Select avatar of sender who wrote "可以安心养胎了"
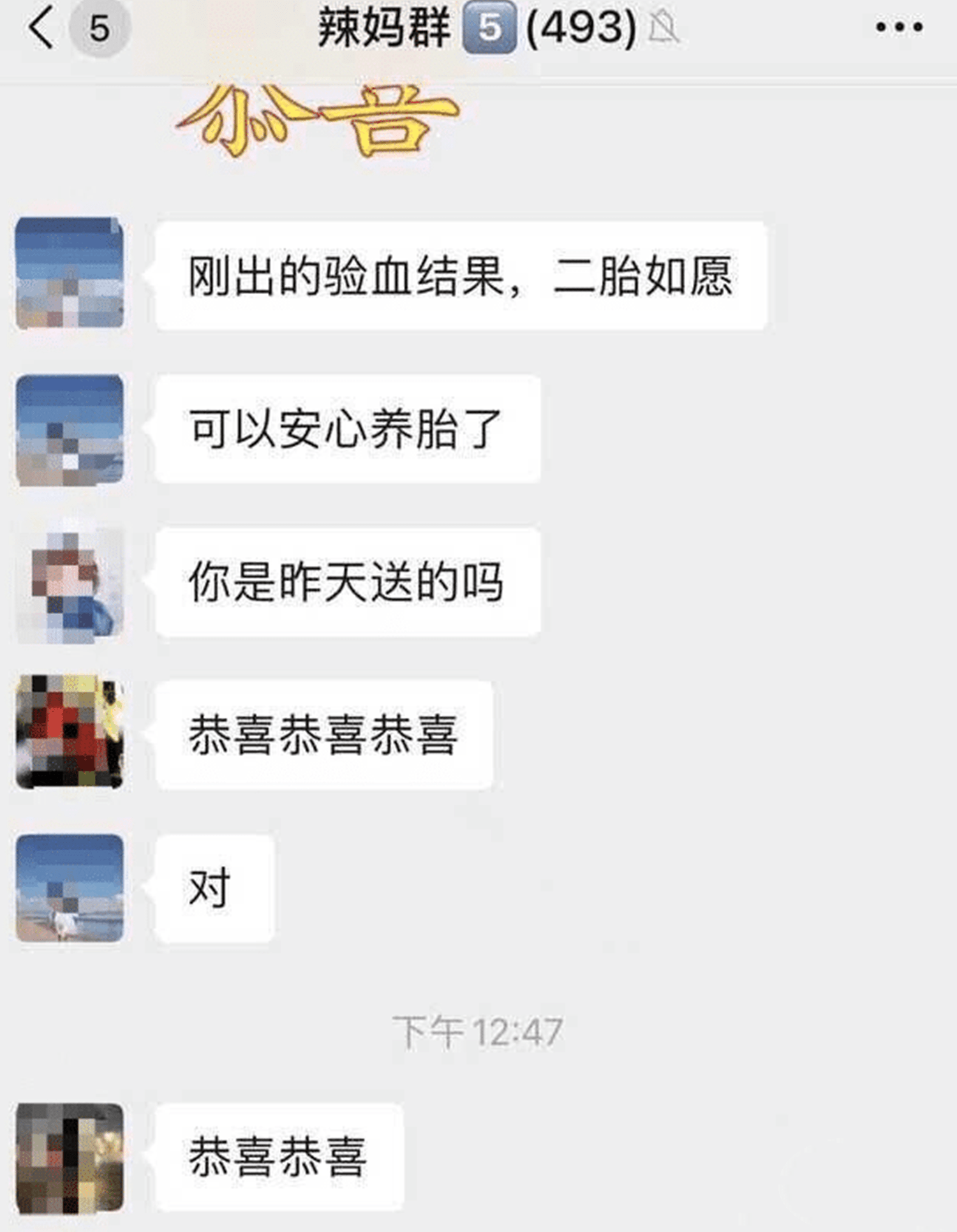 (x=70, y=429)
